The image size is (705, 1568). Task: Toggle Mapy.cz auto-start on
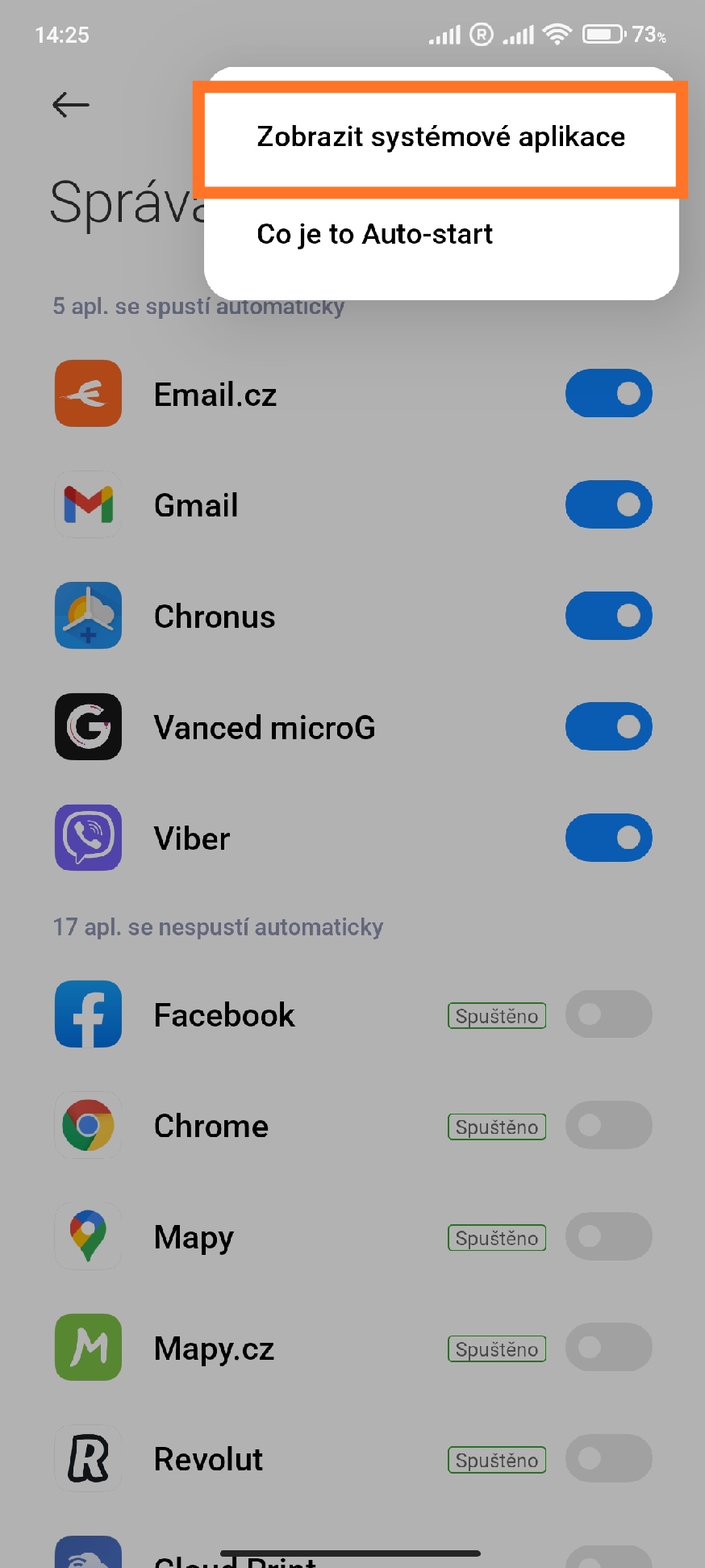click(609, 1347)
